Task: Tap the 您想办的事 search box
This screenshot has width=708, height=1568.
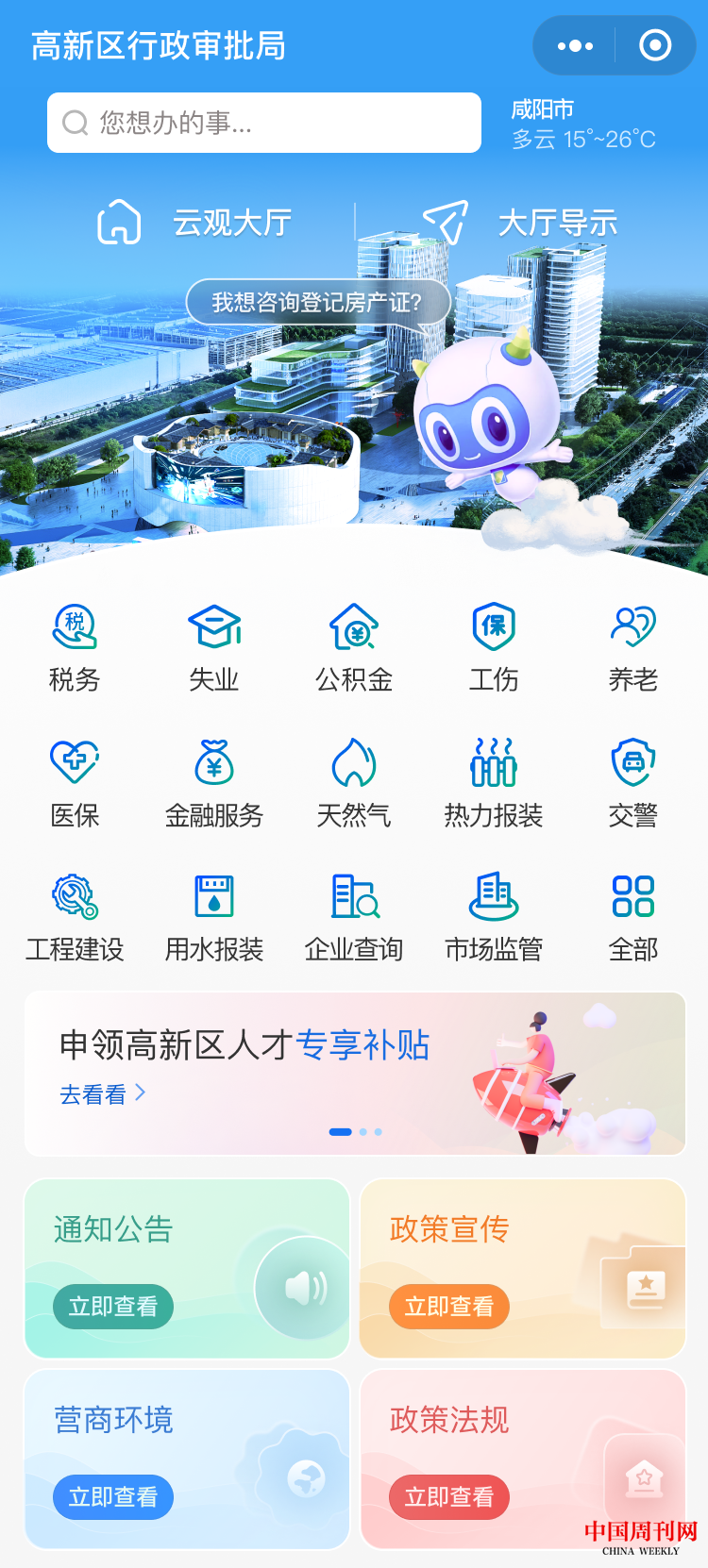Action: [264, 123]
